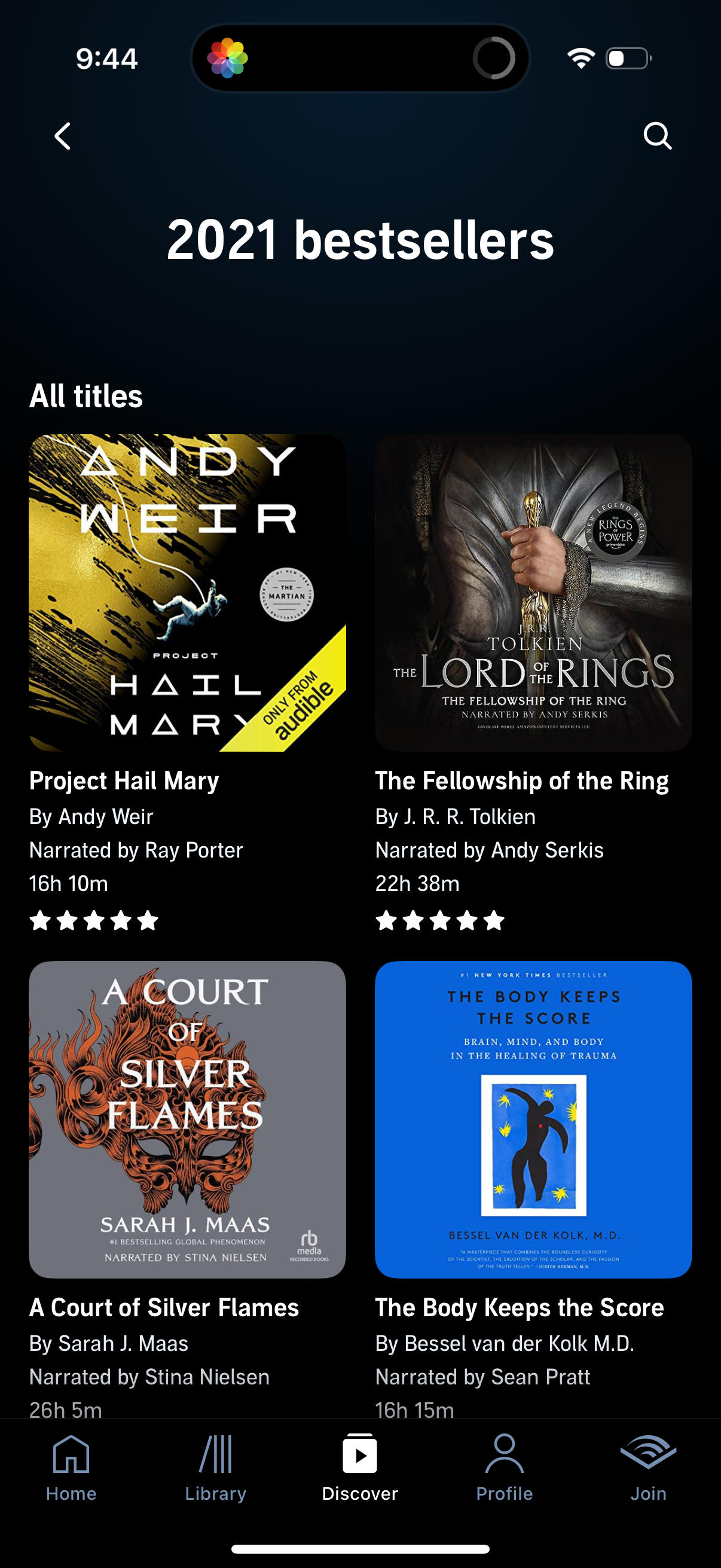This screenshot has width=721, height=1568.
Task: Tap the All titles section header
Action: pos(85,395)
